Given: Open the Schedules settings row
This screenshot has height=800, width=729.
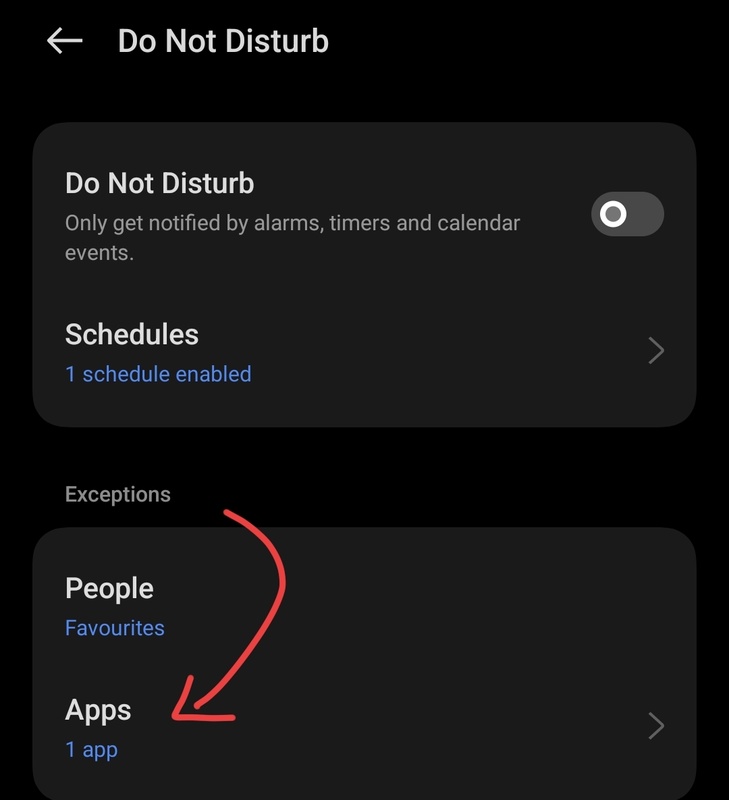Looking at the screenshot, I should [x=364, y=352].
